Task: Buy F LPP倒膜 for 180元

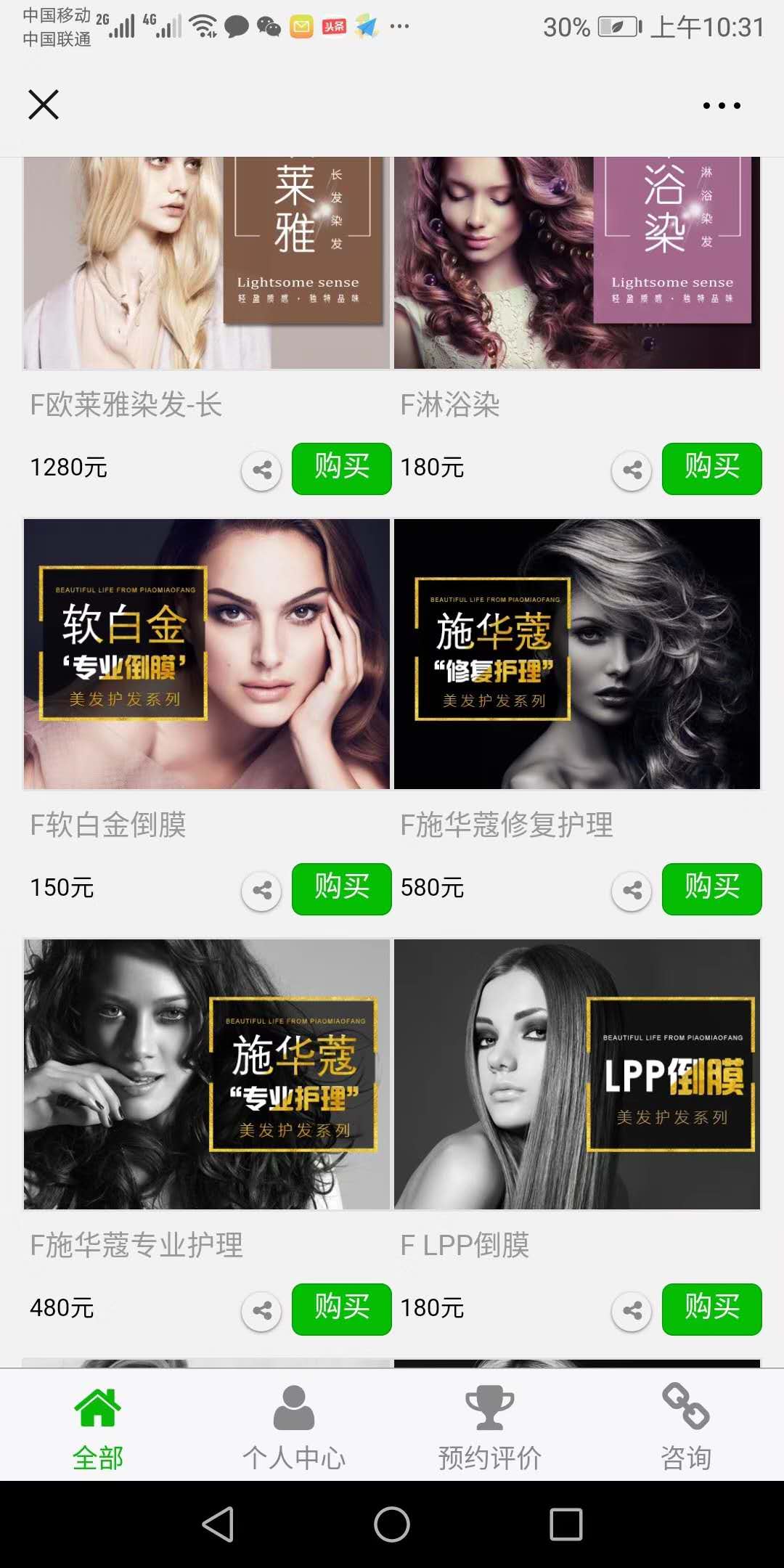Action: [x=711, y=1309]
